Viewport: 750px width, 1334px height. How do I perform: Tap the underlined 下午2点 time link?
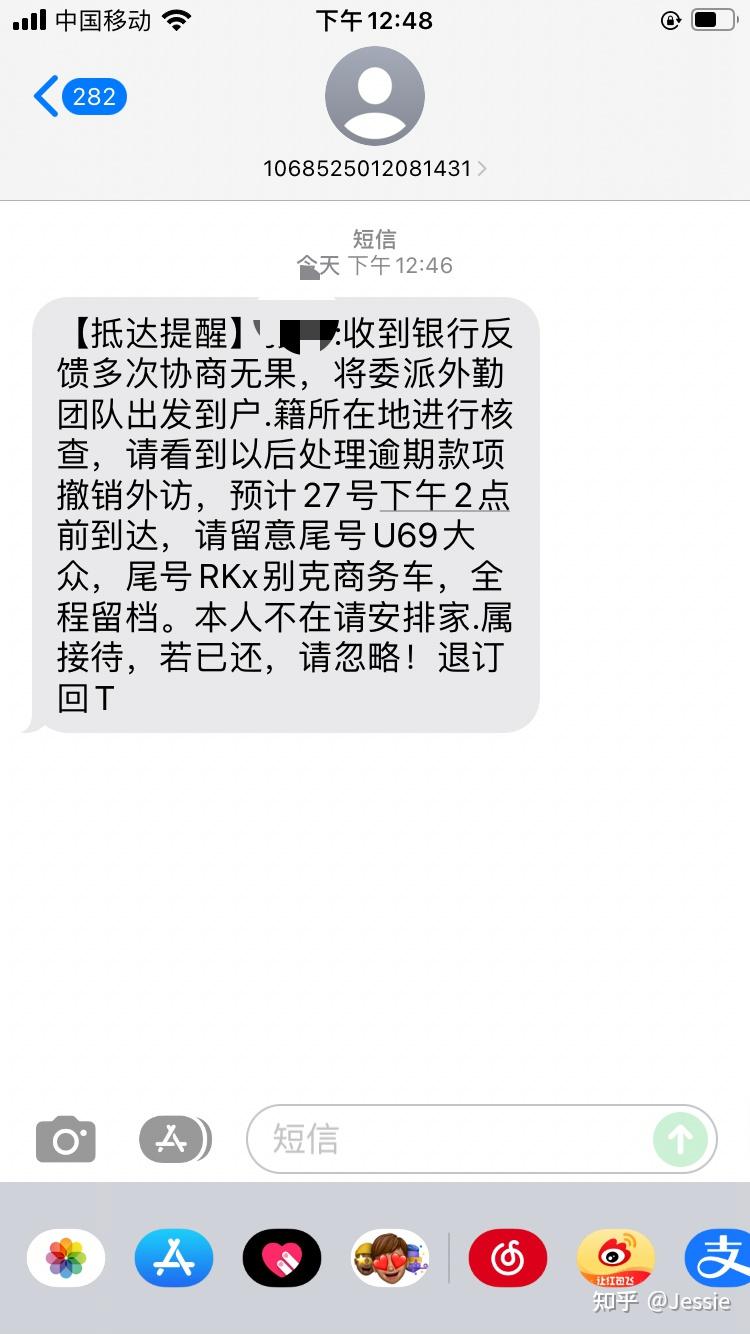445,494
